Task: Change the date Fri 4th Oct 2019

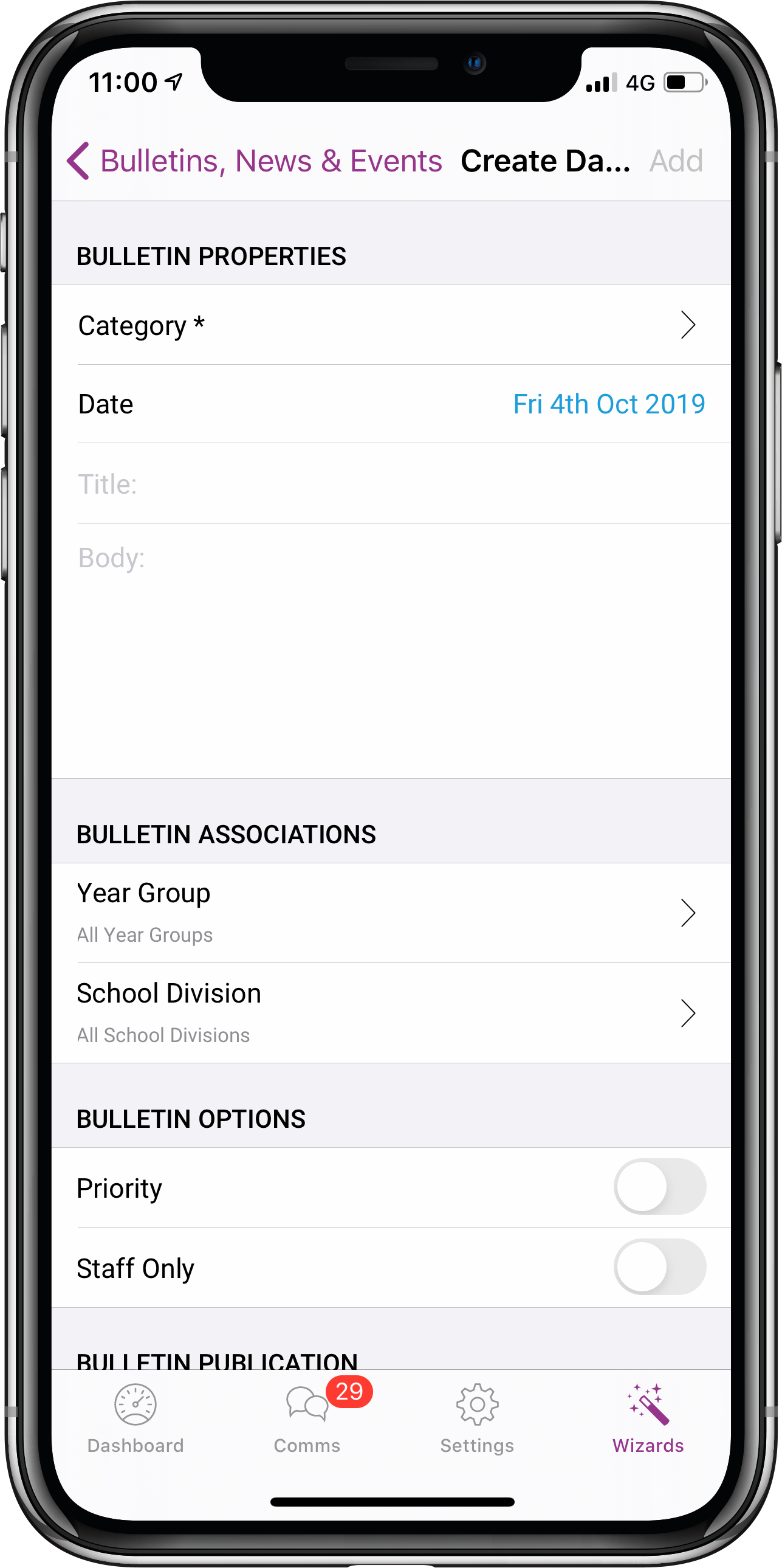Action: click(609, 404)
